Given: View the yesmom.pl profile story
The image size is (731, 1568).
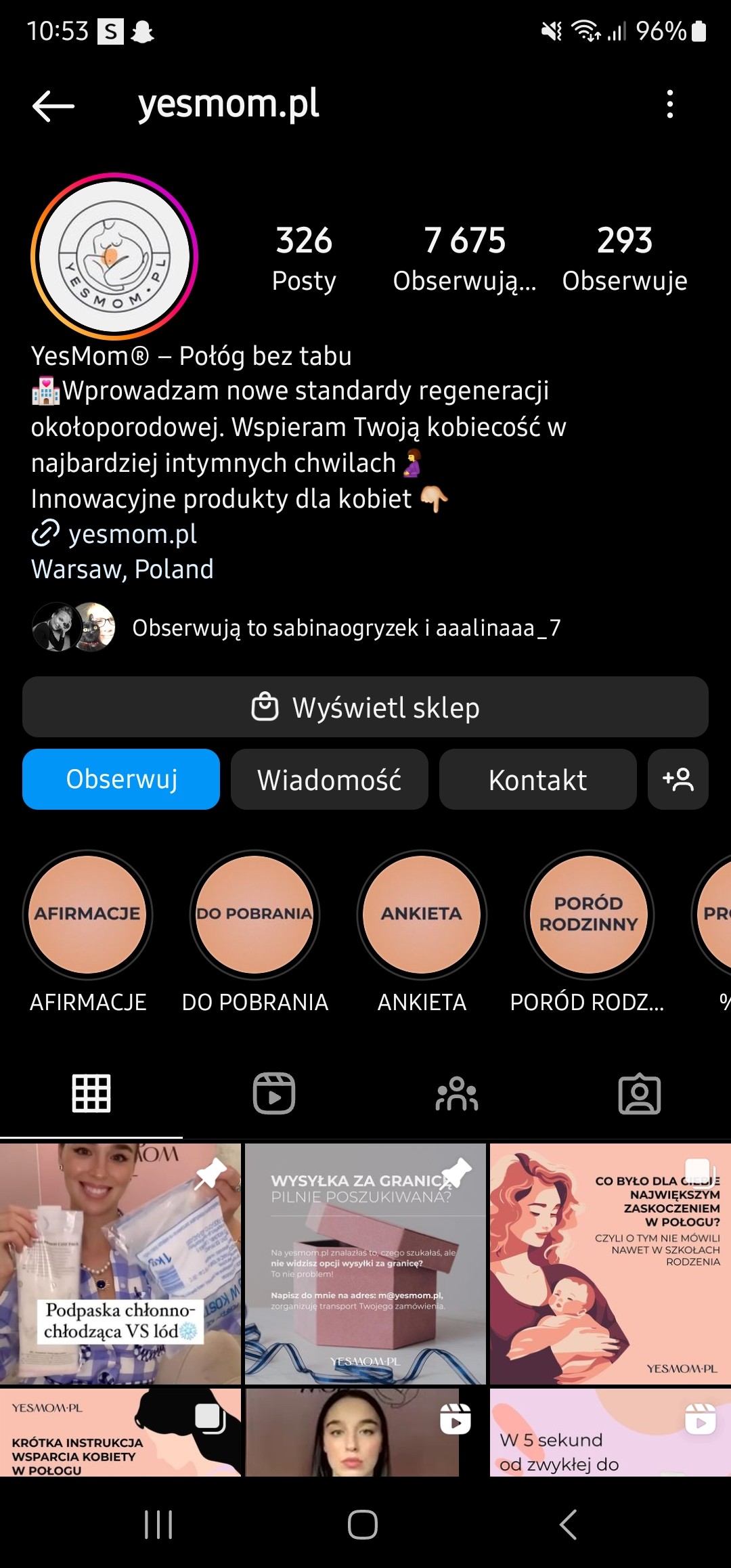Looking at the screenshot, I should [114, 256].
